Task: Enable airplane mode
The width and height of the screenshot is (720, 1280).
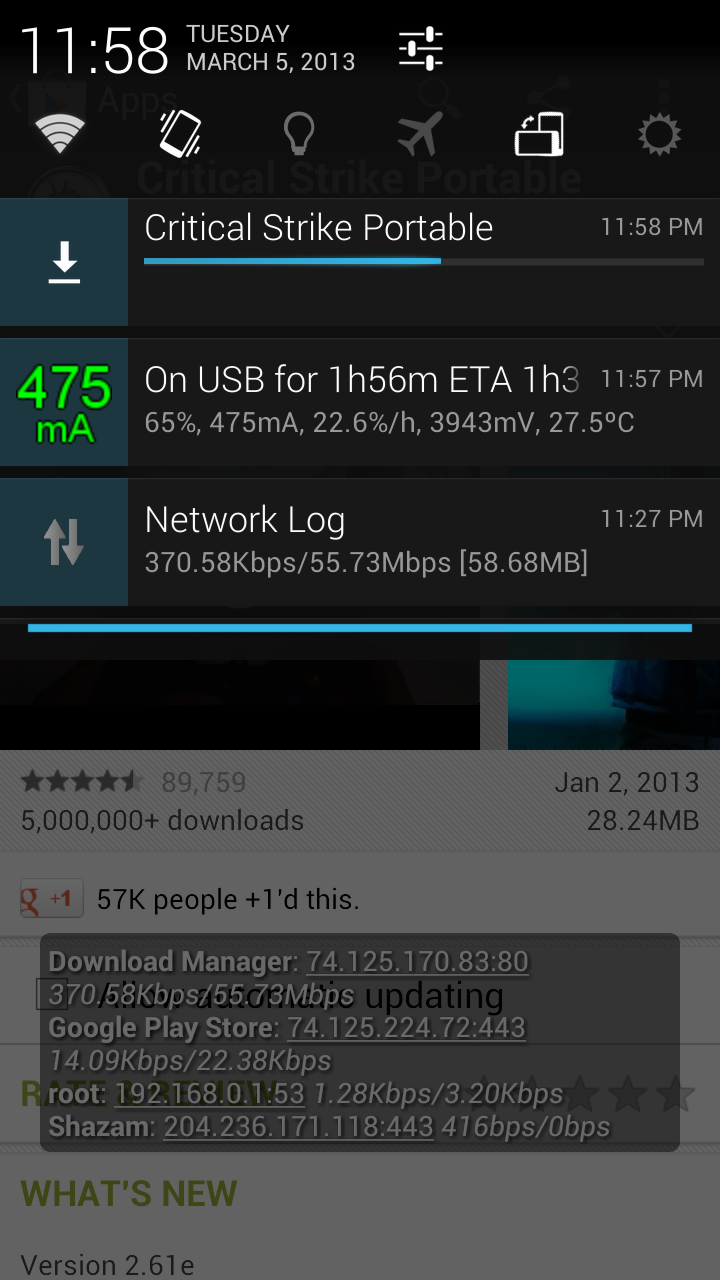Action: click(420, 133)
